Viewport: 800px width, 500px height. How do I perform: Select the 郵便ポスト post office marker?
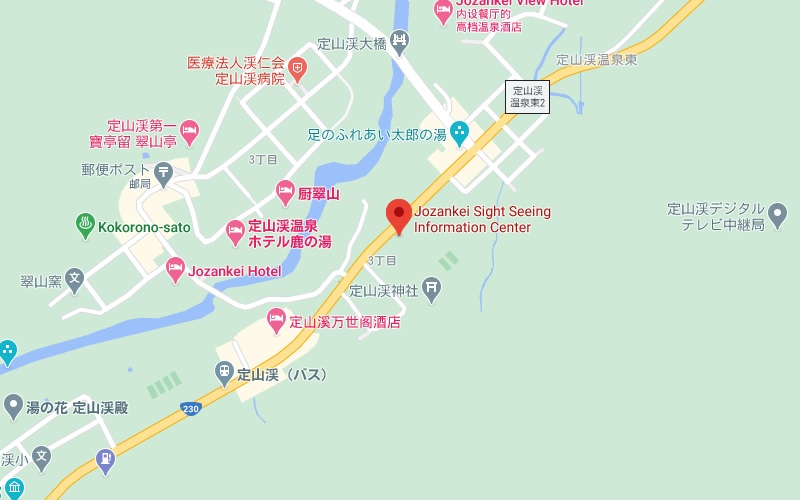(164, 172)
